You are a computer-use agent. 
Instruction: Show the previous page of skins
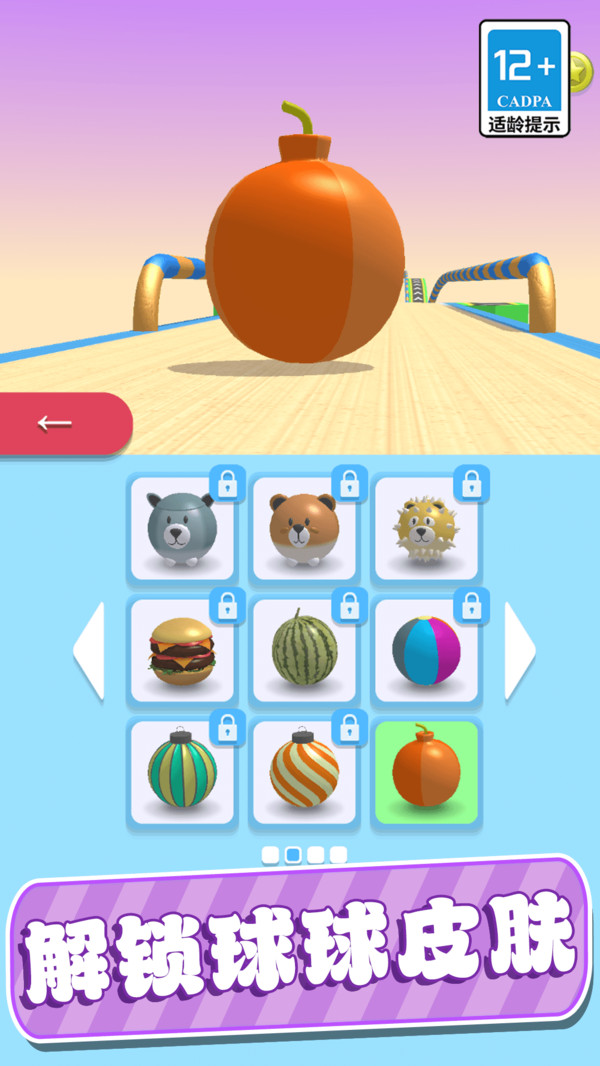coord(89,651)
